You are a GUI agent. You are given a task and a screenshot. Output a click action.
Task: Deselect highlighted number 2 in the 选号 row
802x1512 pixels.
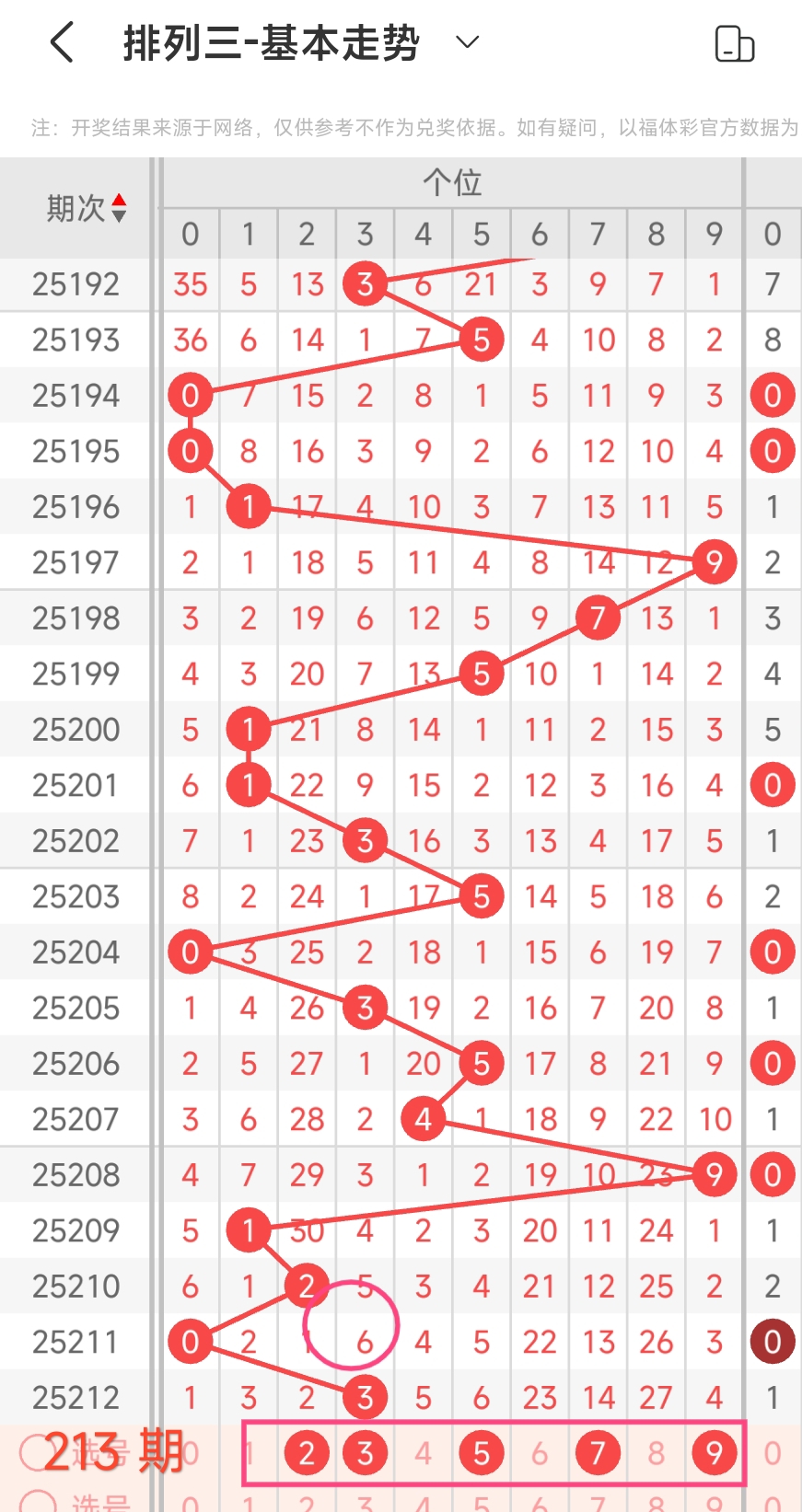[x=307, y=1453]
